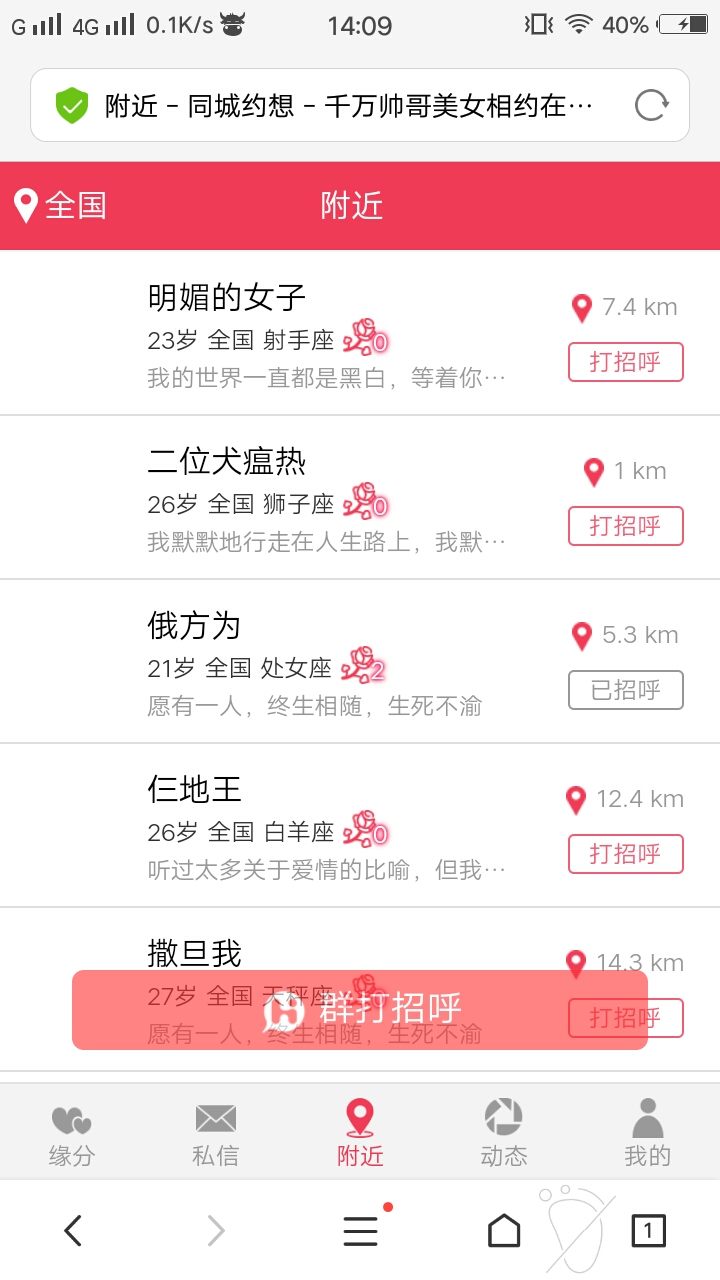Switch to the 动态 tab

504,1135
